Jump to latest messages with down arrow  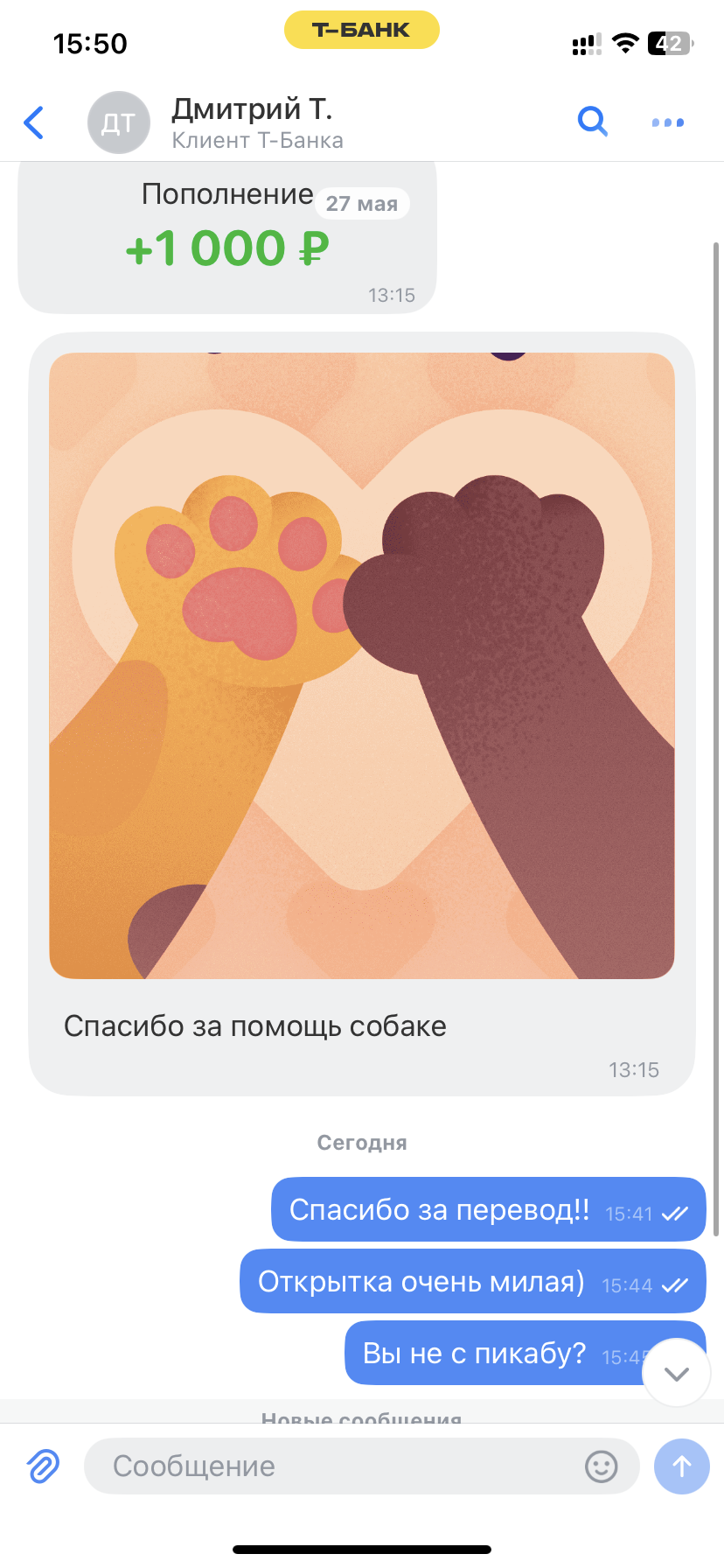(x=676, y=1373)
